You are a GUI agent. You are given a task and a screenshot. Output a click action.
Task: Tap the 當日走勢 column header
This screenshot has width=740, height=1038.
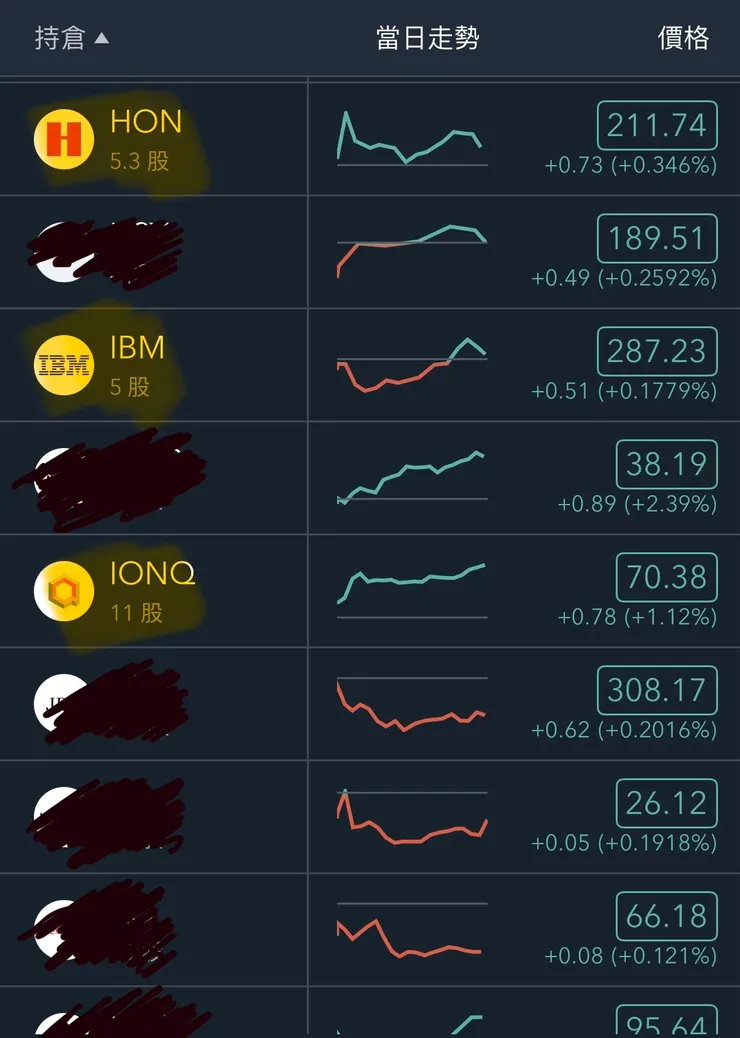(428, 38)
